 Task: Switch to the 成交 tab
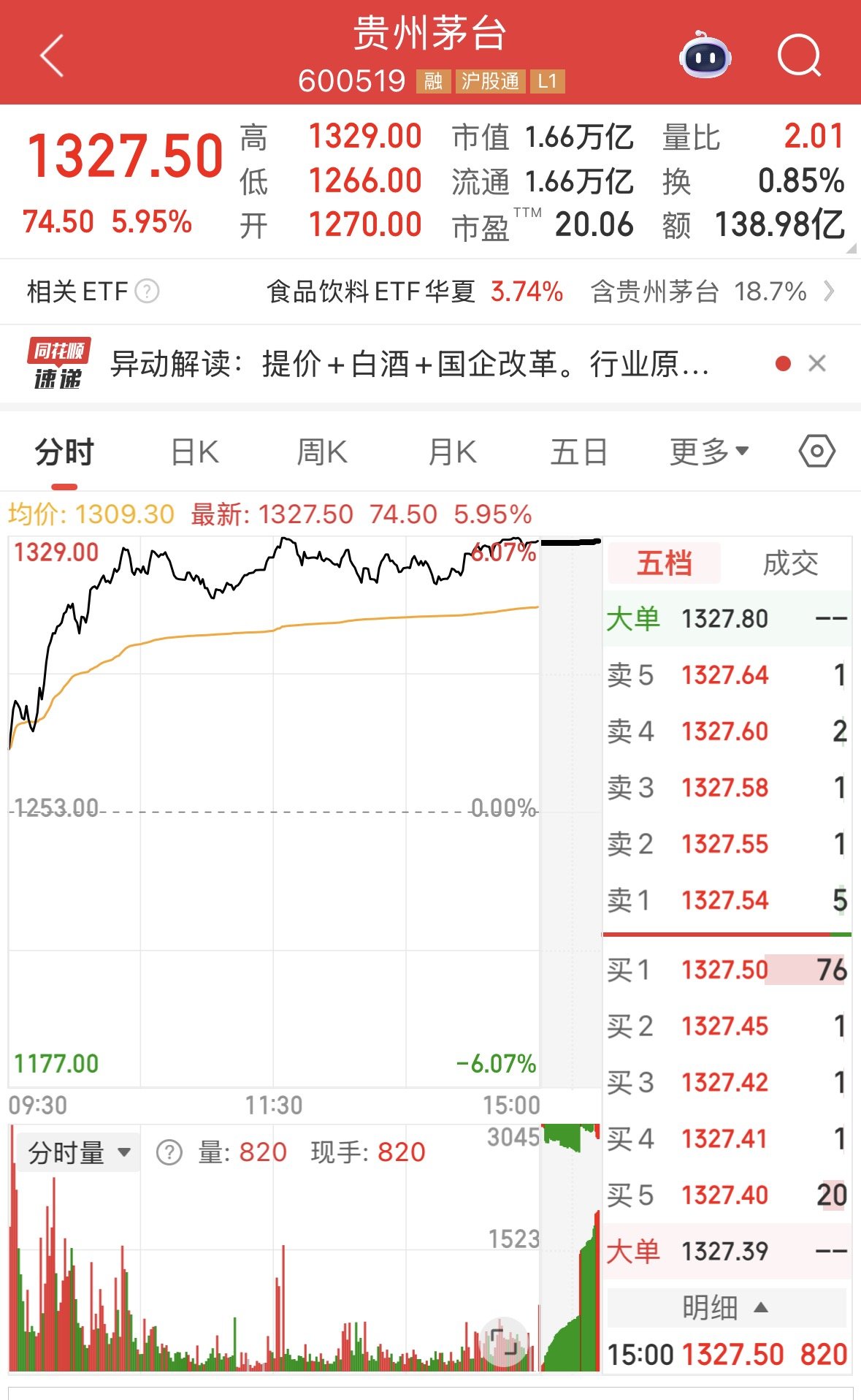790,563
